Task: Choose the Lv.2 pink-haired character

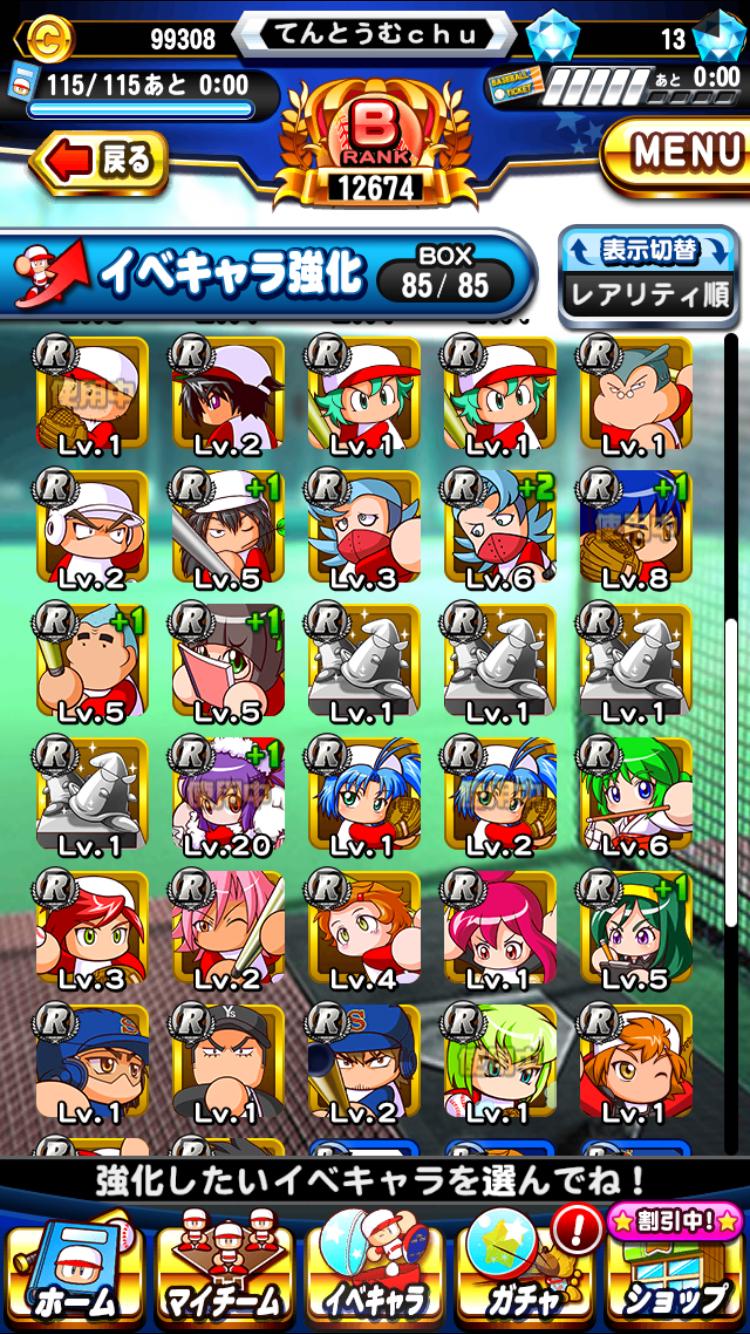Action: click(x=228, y=929)
